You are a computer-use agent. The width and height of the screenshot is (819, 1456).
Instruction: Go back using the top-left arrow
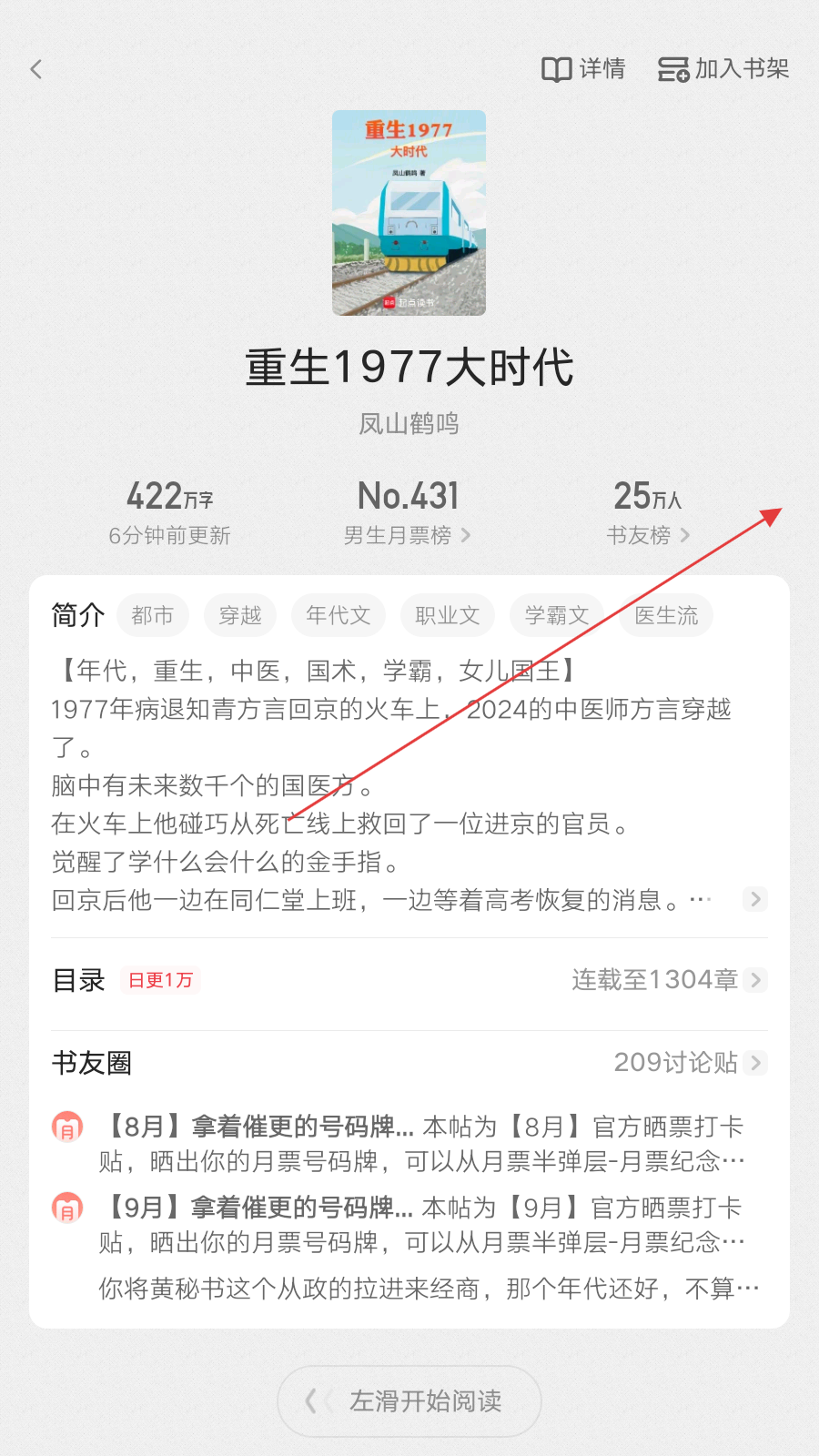tap(36, 69)
